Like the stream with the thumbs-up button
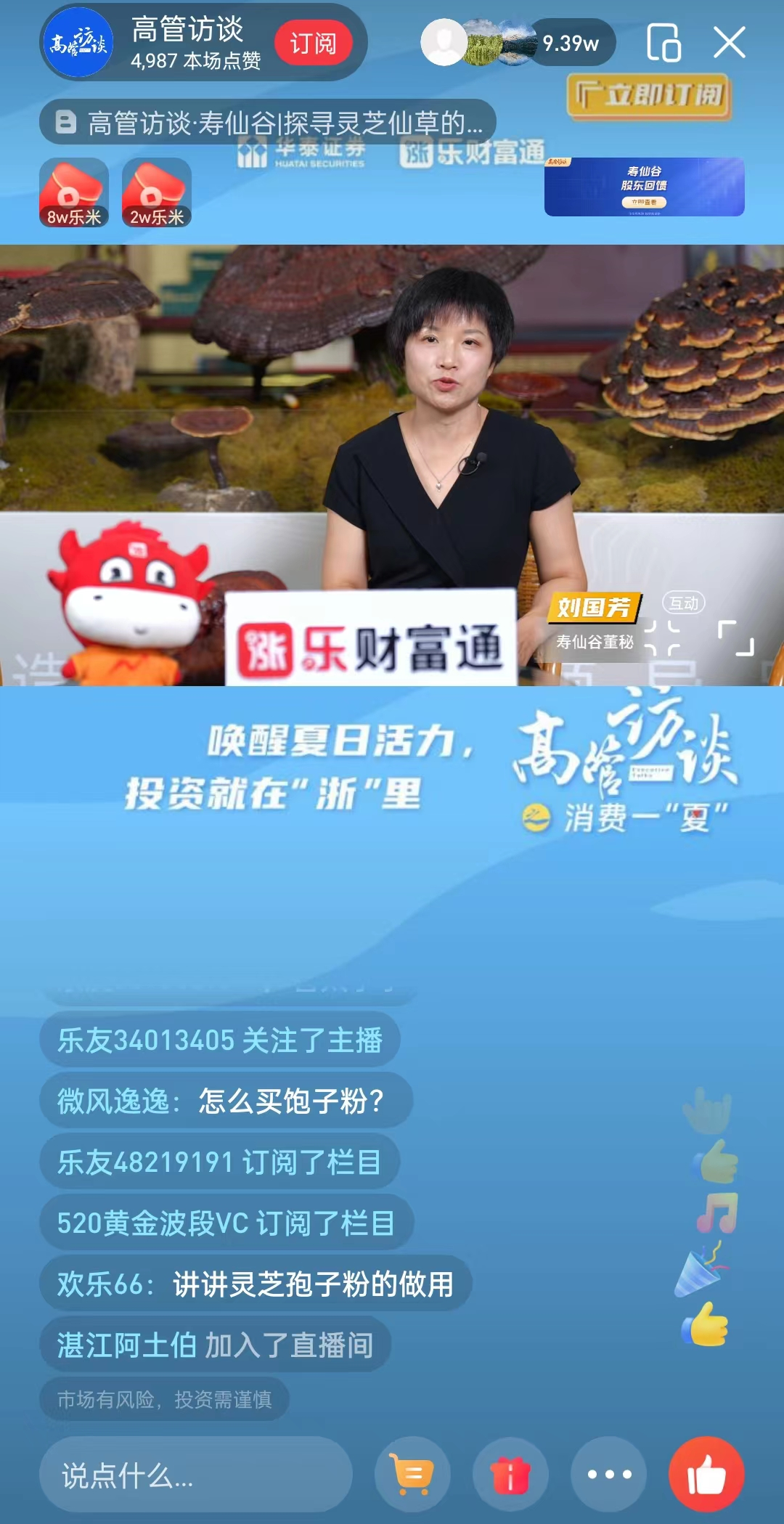This screenshot has height=1524, width=784. tap(706, 1475)
